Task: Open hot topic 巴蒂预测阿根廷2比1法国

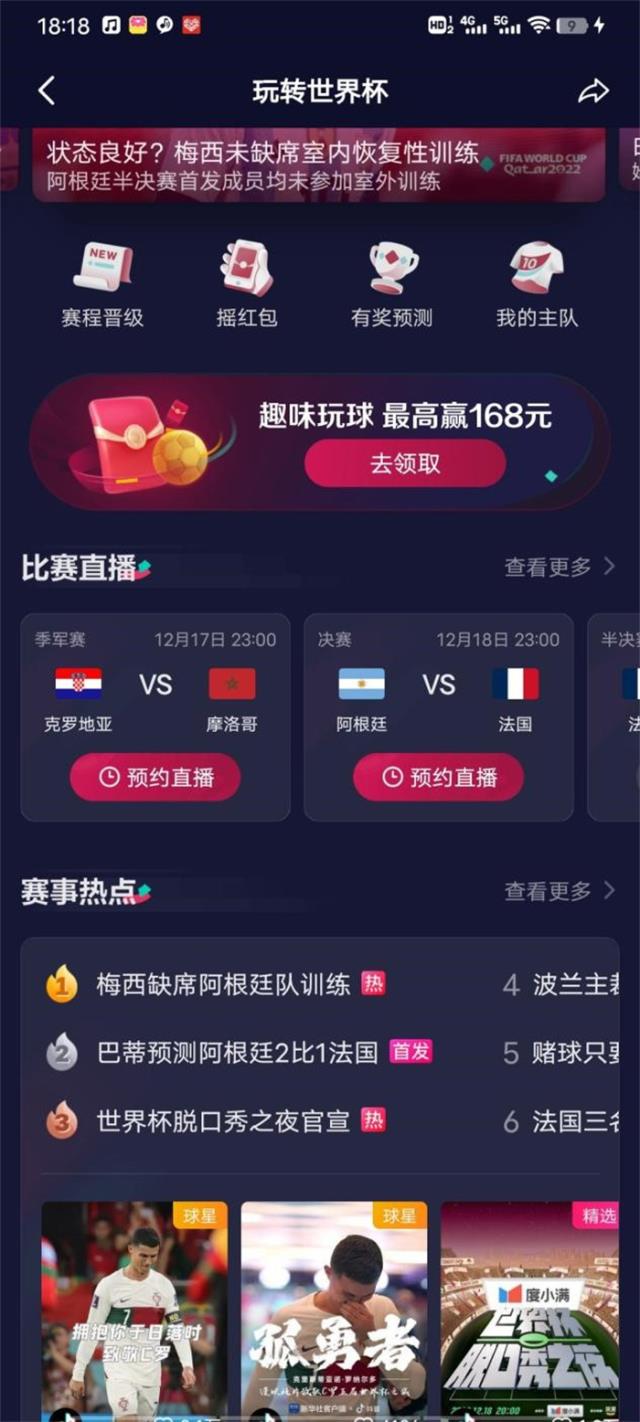Action: (237, 1052)
